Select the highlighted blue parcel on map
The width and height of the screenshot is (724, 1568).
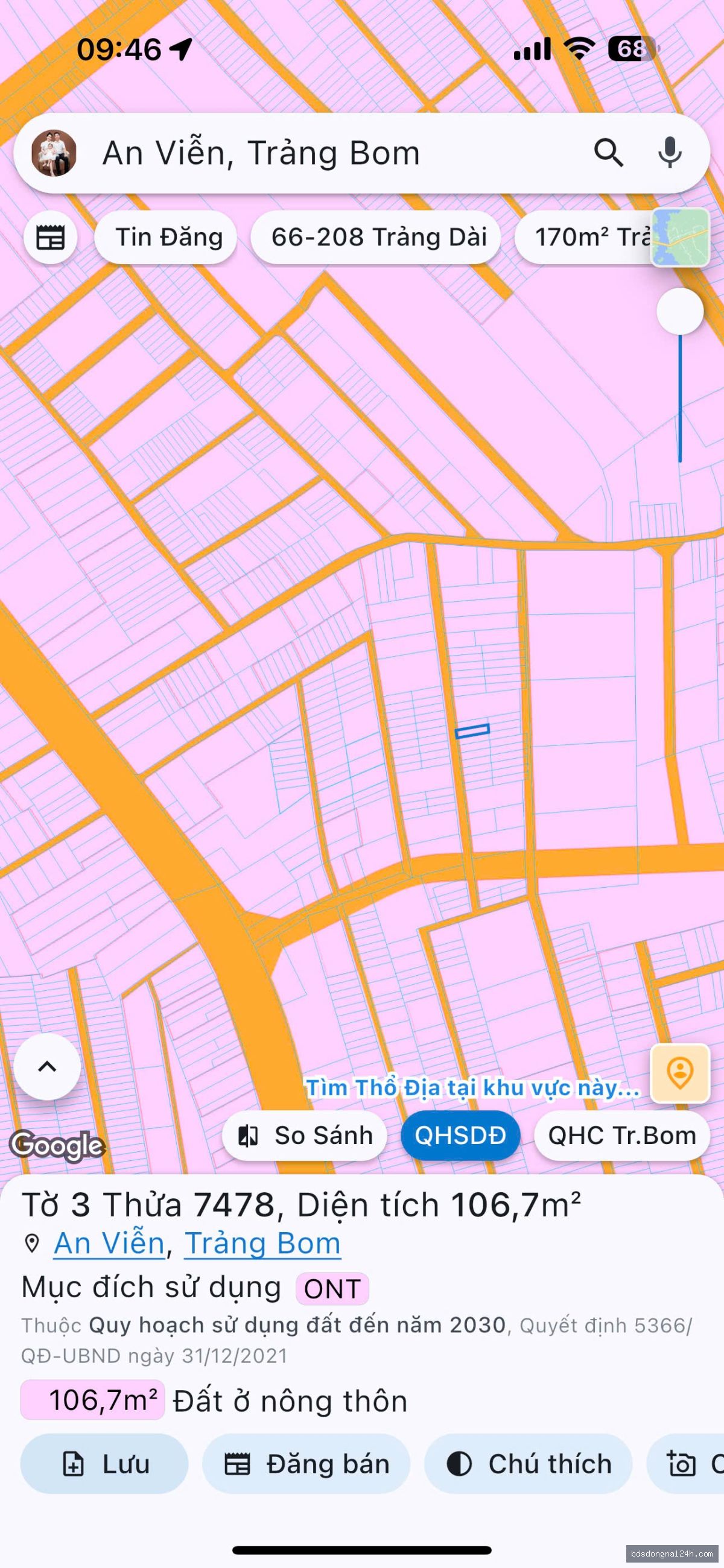472,731
